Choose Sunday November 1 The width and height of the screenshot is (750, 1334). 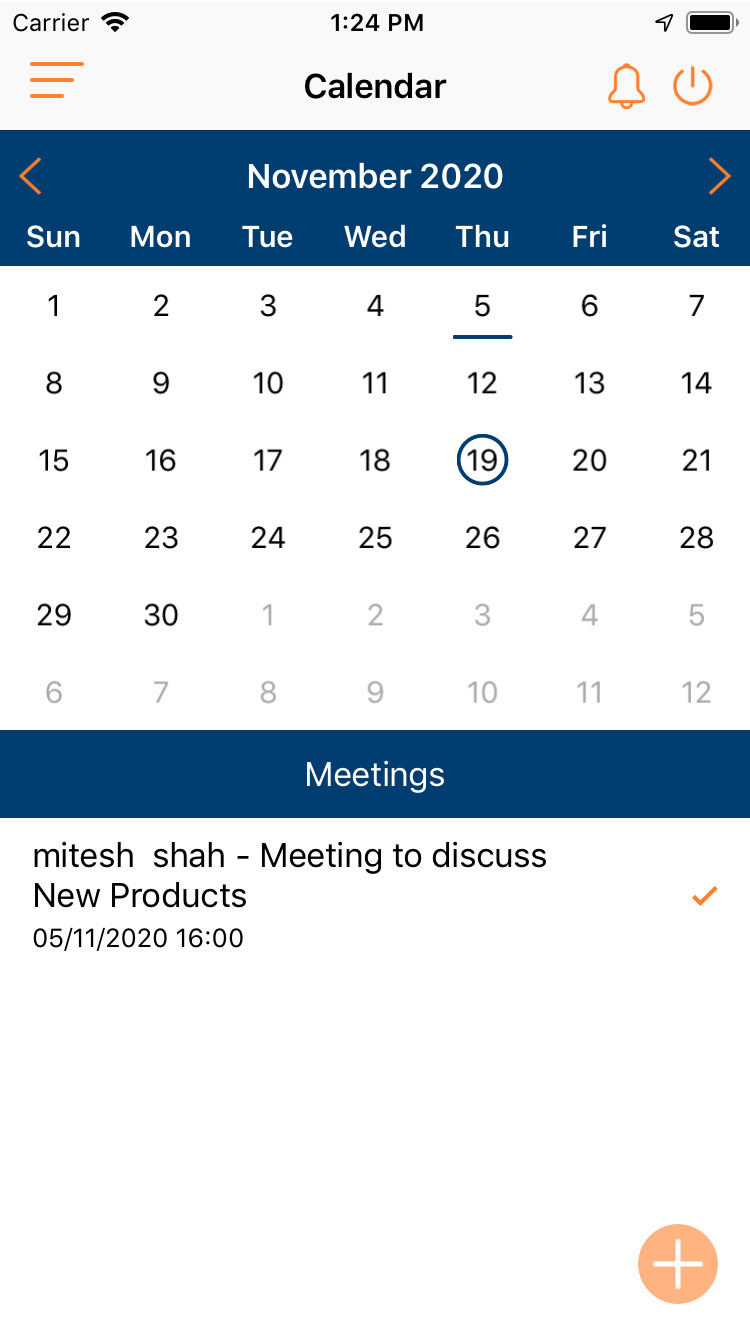[x=54, y=306]
